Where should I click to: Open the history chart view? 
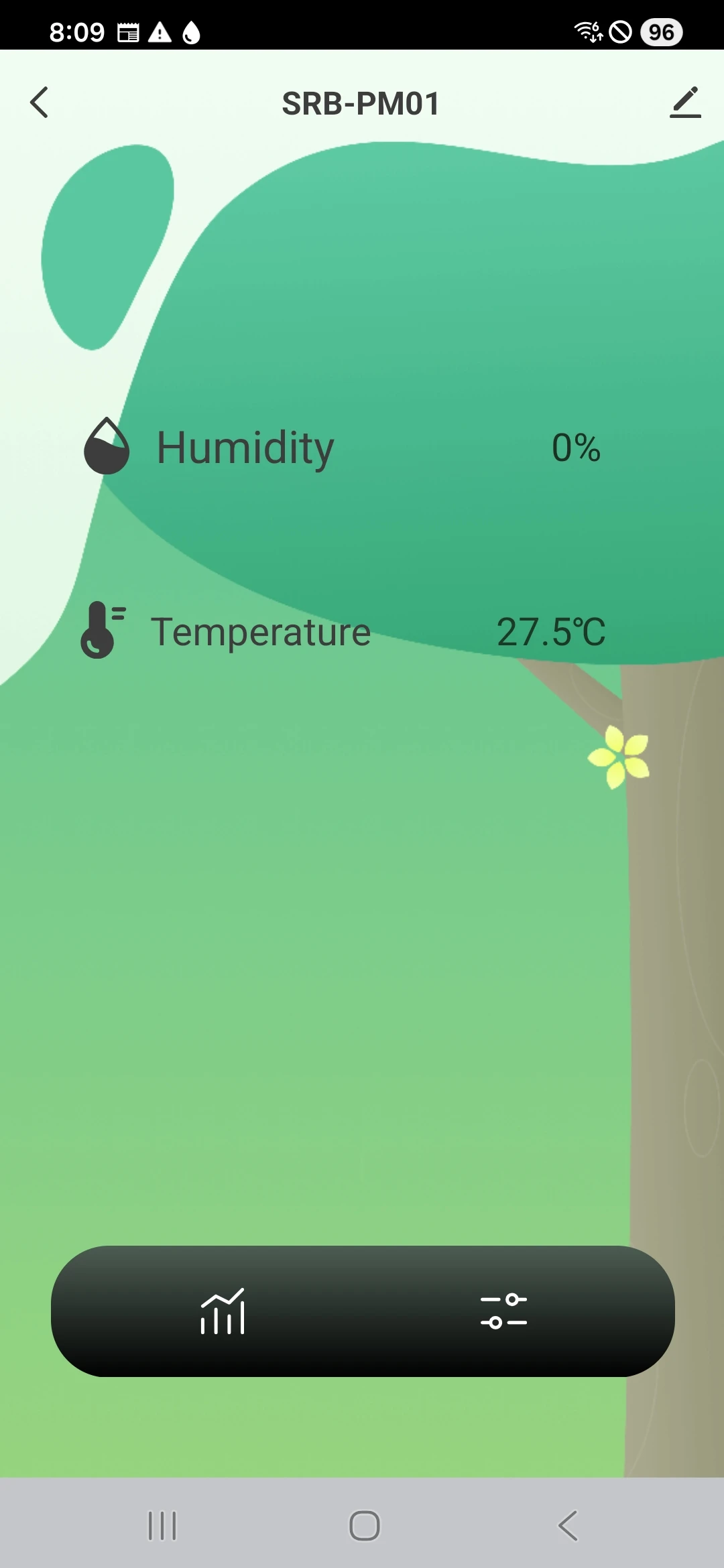click(223, 1311)
